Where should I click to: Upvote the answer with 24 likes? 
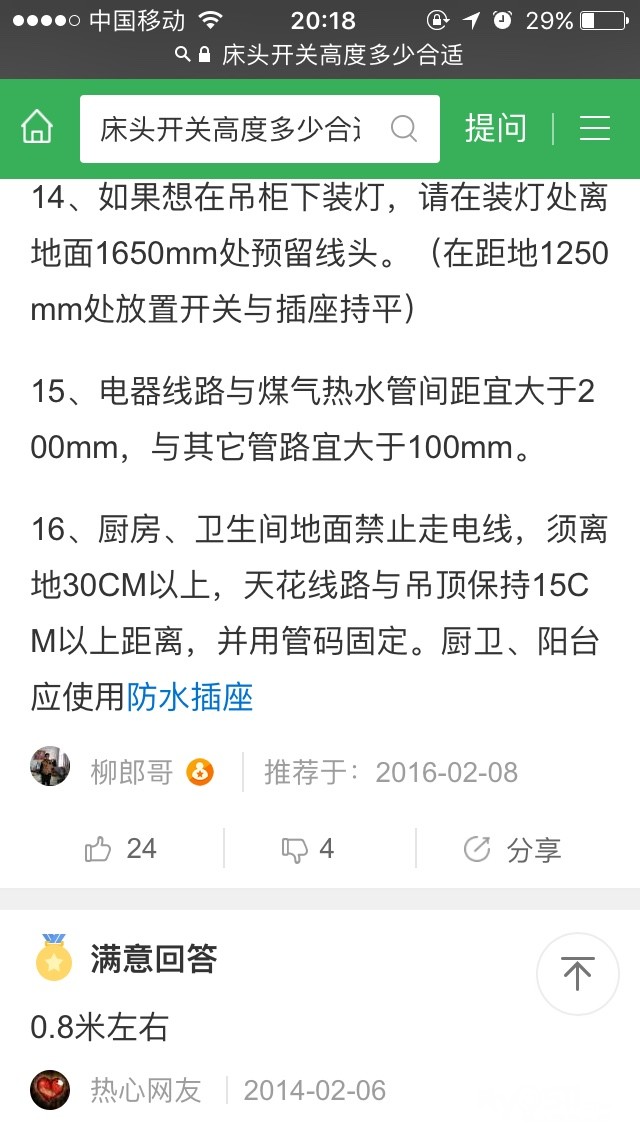point(121,849)
